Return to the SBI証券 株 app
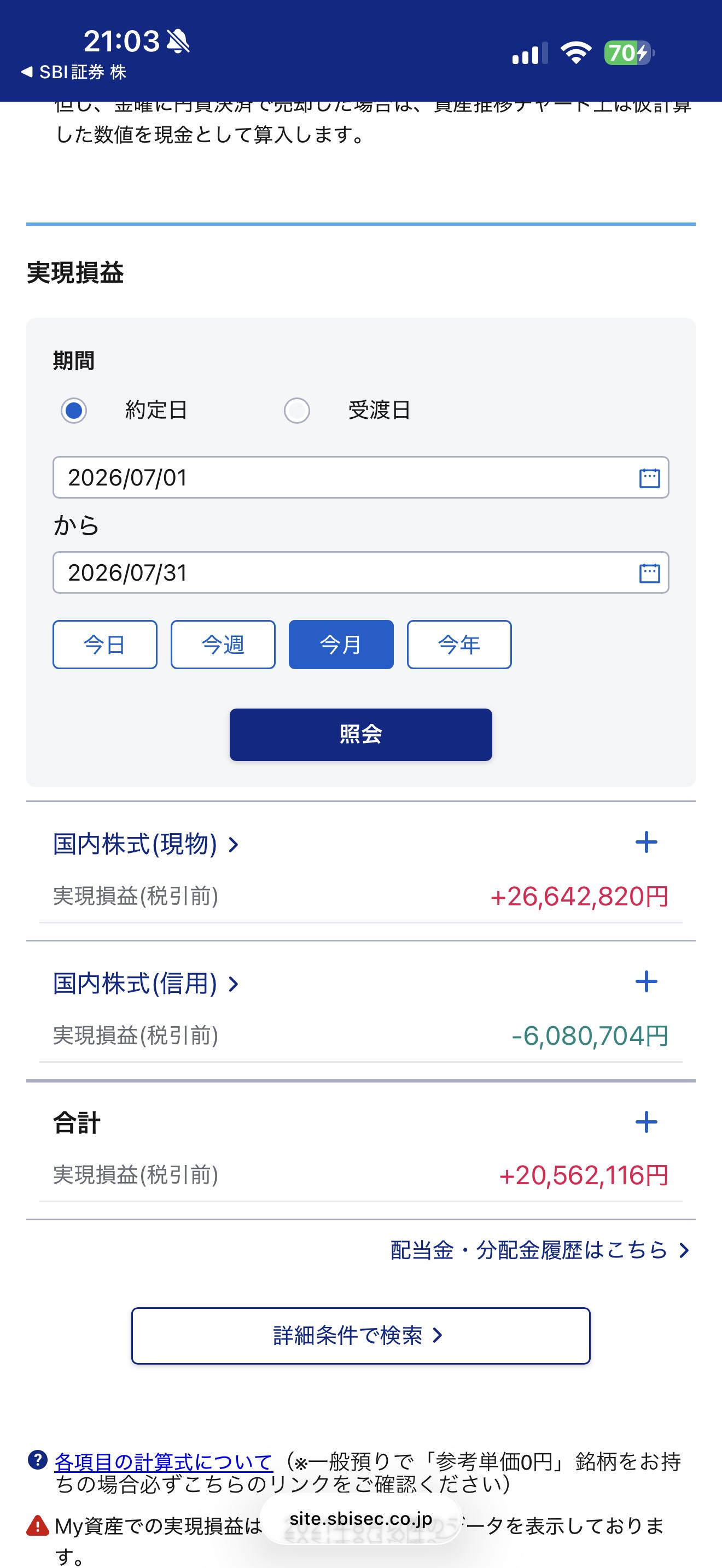722x1568 pixels. [74, 72]
